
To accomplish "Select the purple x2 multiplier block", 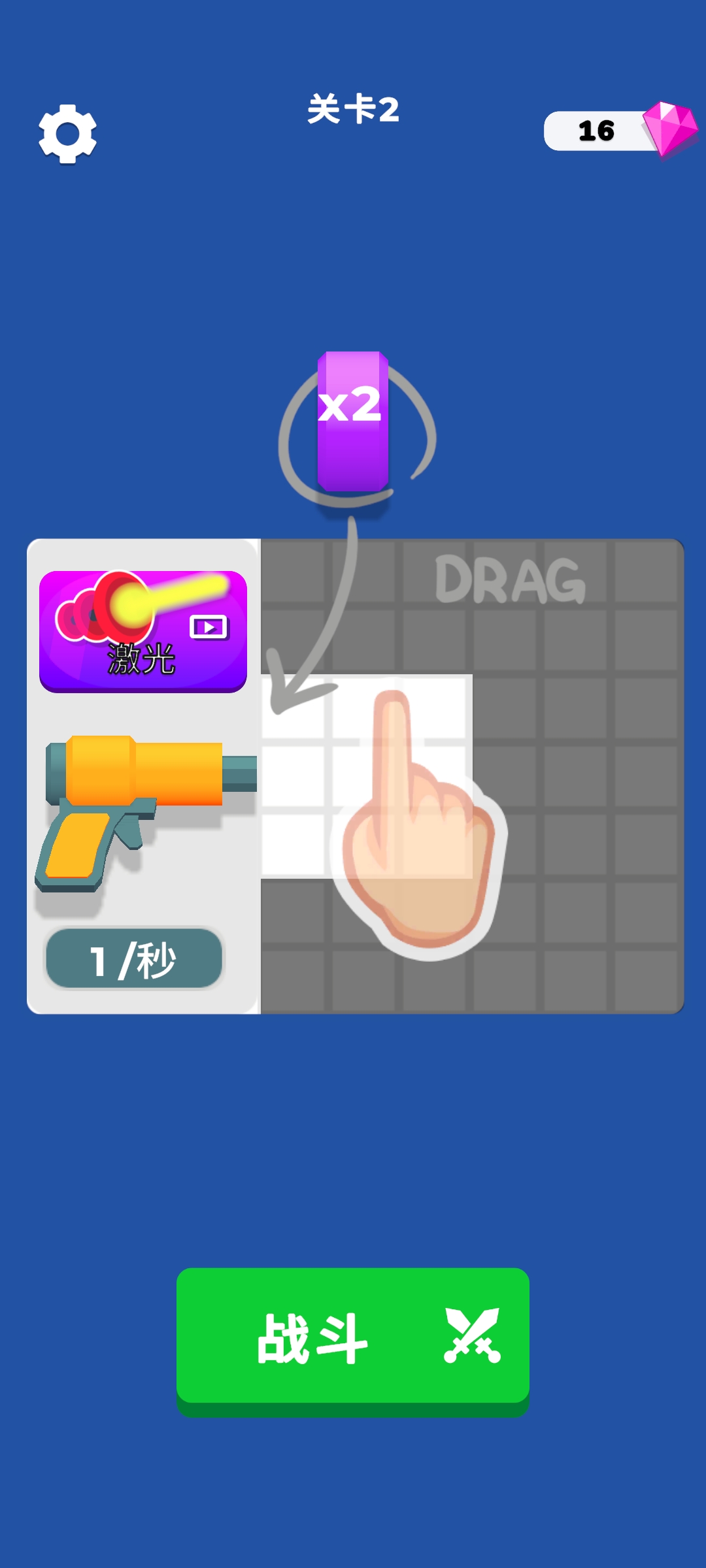I will point(352,421).
